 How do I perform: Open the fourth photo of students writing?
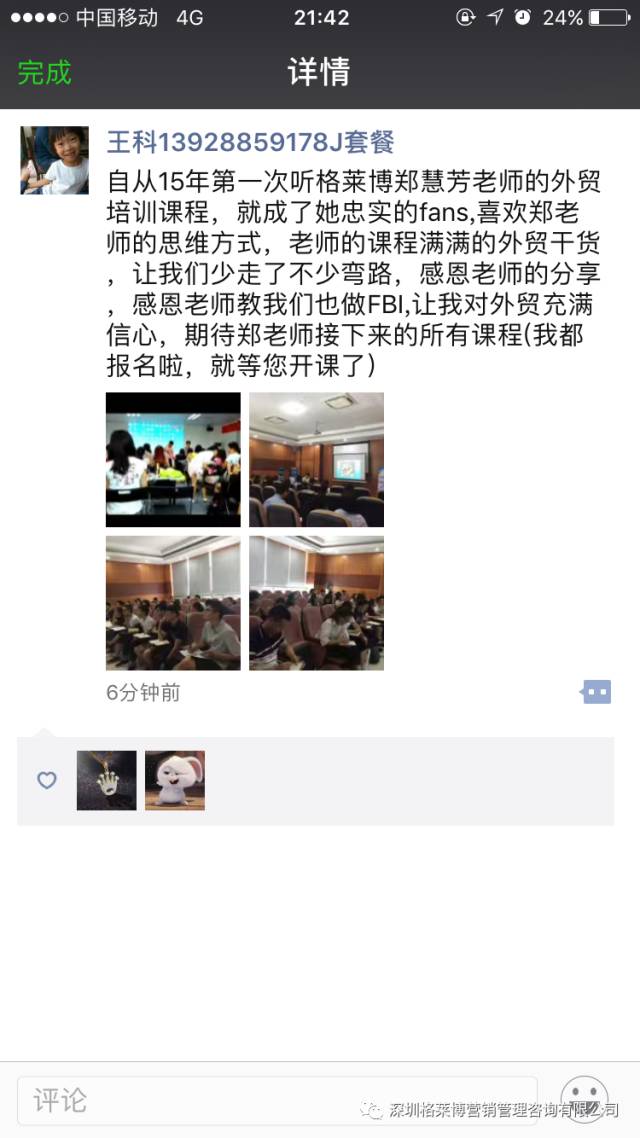[x=316, y=603]
